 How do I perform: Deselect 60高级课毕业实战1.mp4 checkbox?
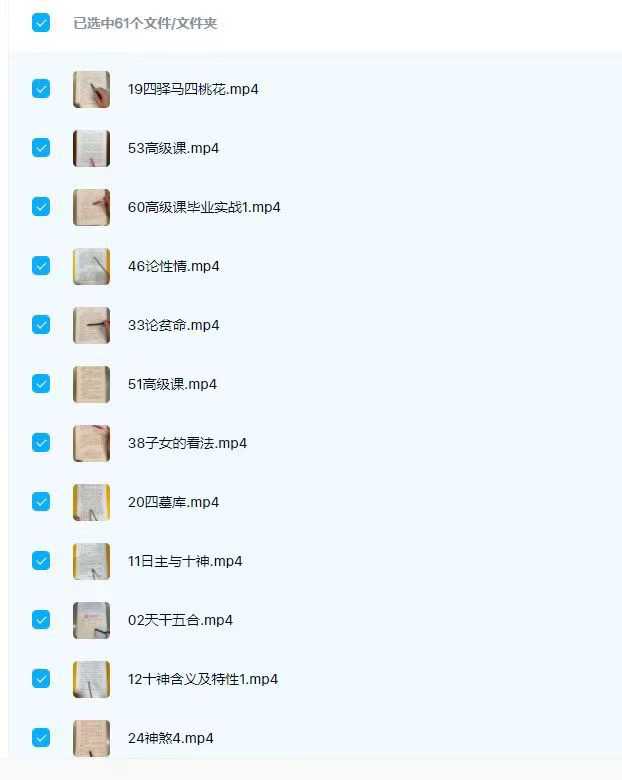click(x=41, y=207)
